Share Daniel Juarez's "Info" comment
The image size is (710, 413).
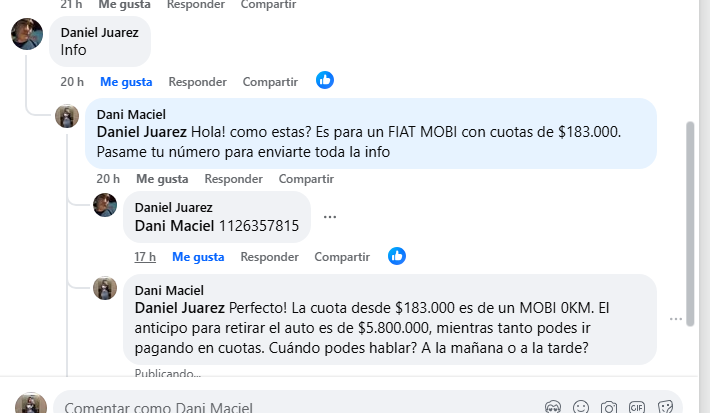tap(270, 81)
